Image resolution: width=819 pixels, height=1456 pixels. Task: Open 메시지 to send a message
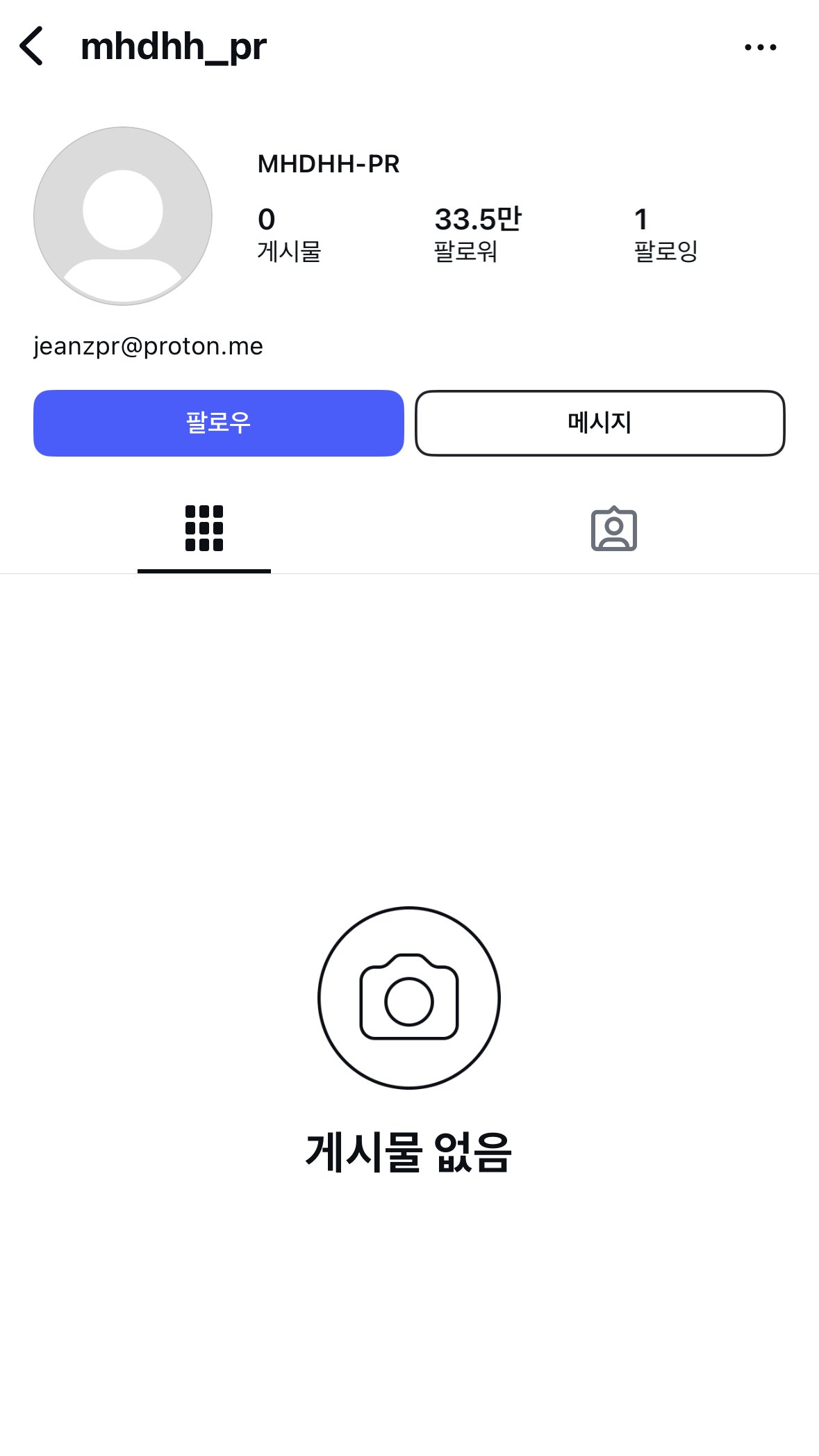(x=599, y=423)
